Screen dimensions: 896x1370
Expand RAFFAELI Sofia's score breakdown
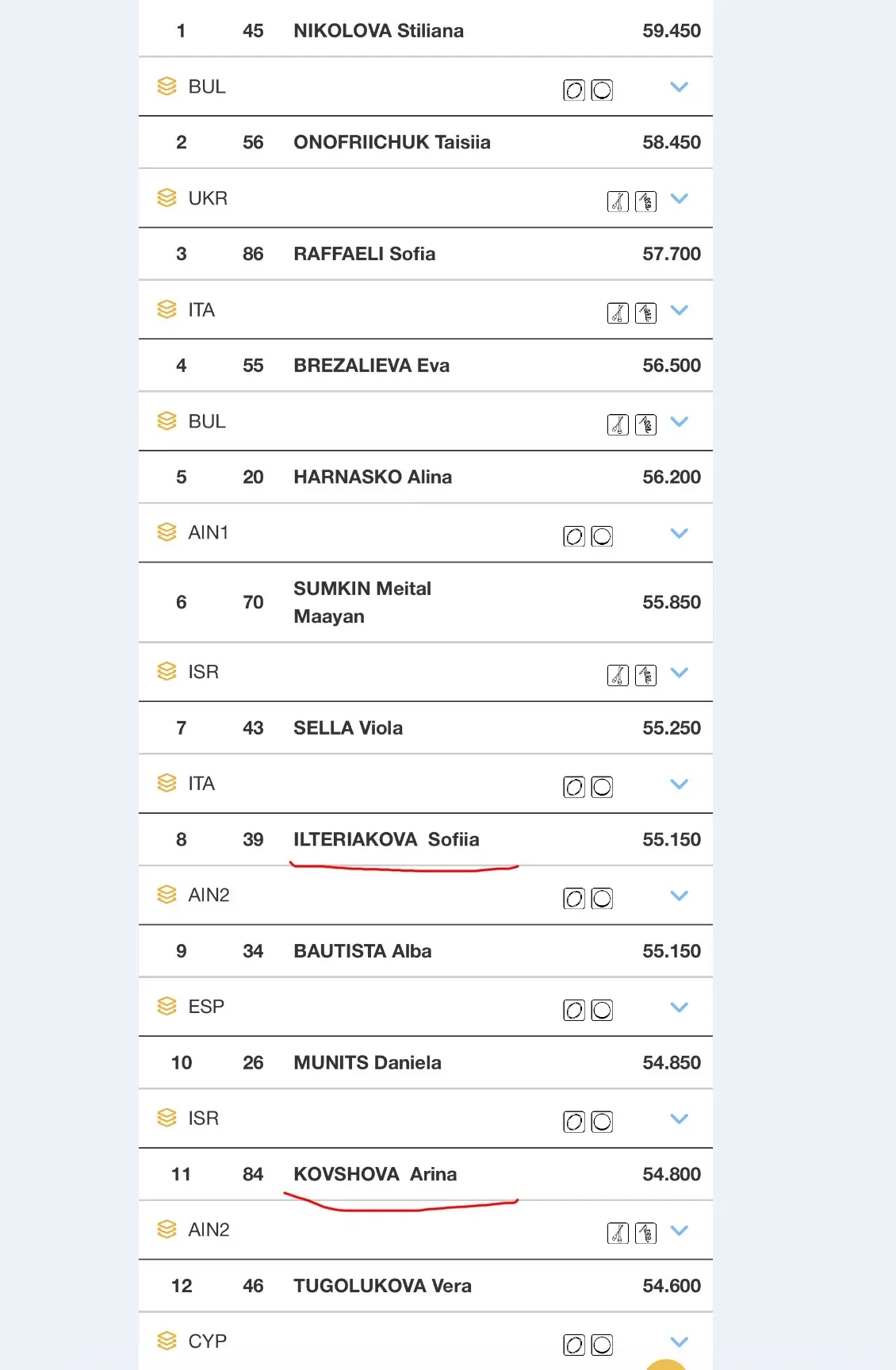pos(679,310)
